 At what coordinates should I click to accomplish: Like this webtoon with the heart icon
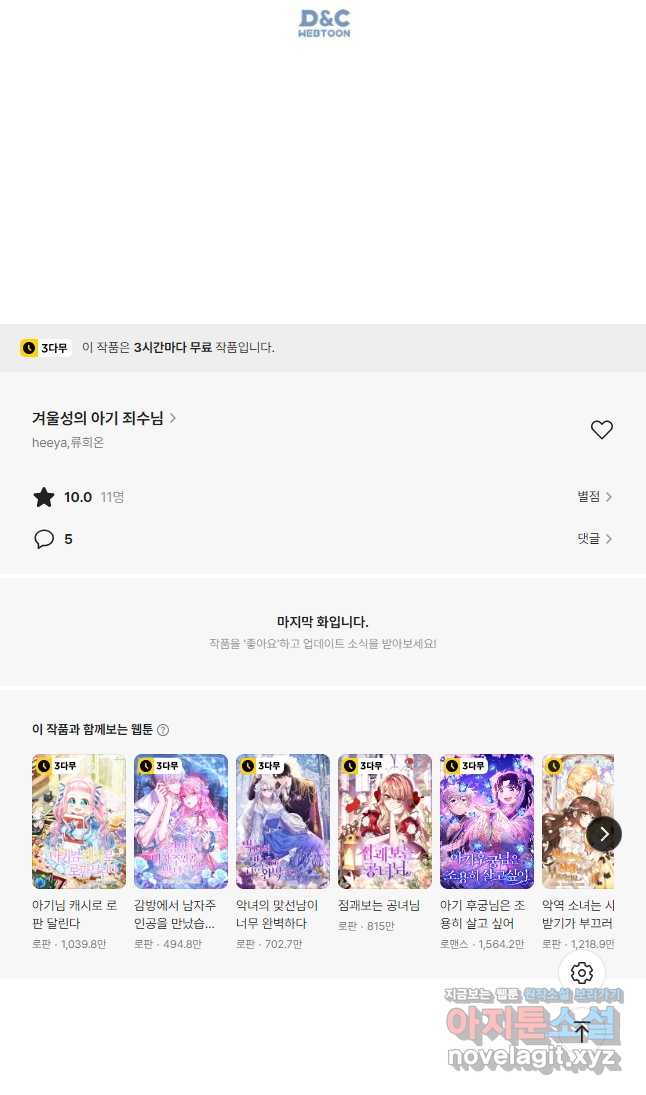point(601,430)
